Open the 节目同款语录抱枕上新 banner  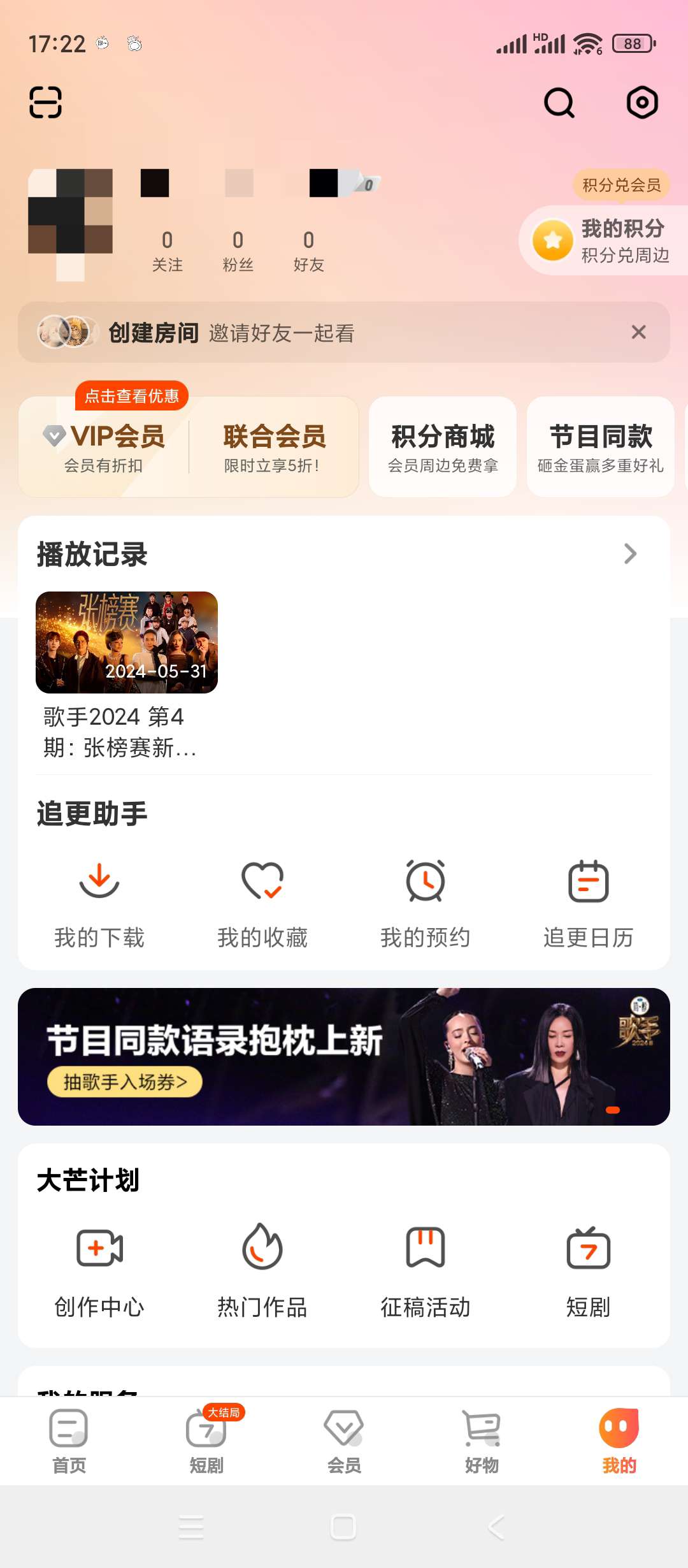[344, 1057]
